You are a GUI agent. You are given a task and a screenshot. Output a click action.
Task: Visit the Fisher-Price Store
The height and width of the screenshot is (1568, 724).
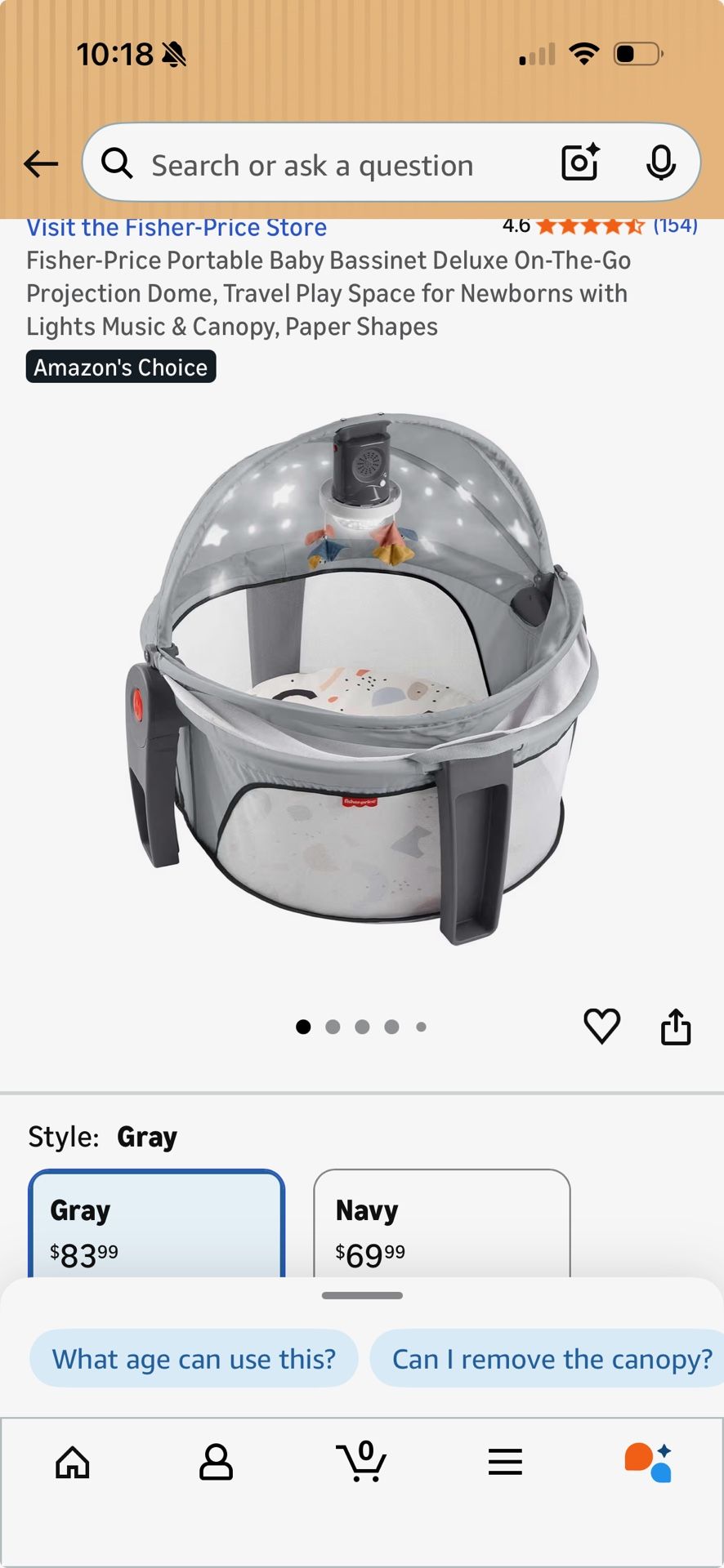(x=177, y=227)
